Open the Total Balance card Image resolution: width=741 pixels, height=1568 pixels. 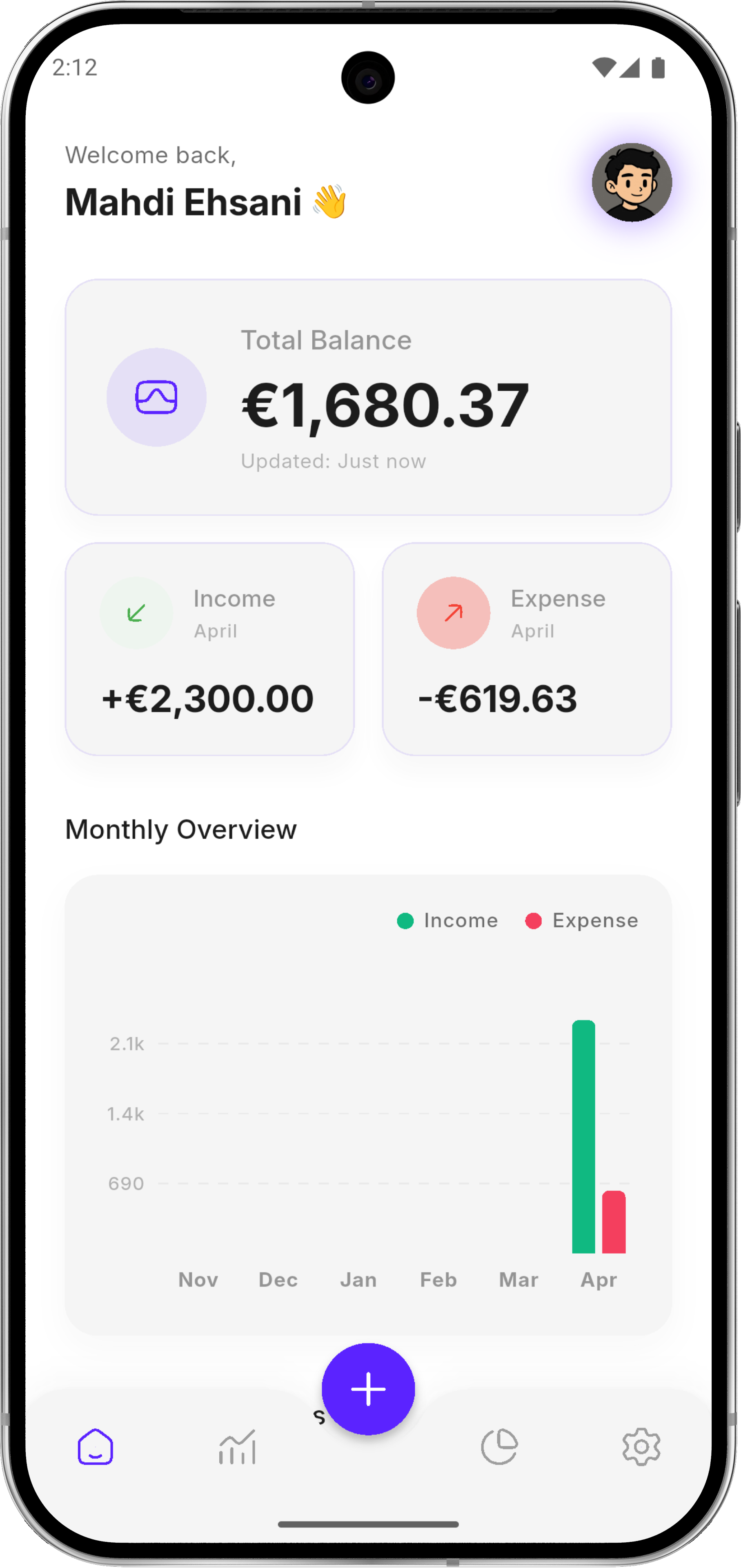coord(368,397)
